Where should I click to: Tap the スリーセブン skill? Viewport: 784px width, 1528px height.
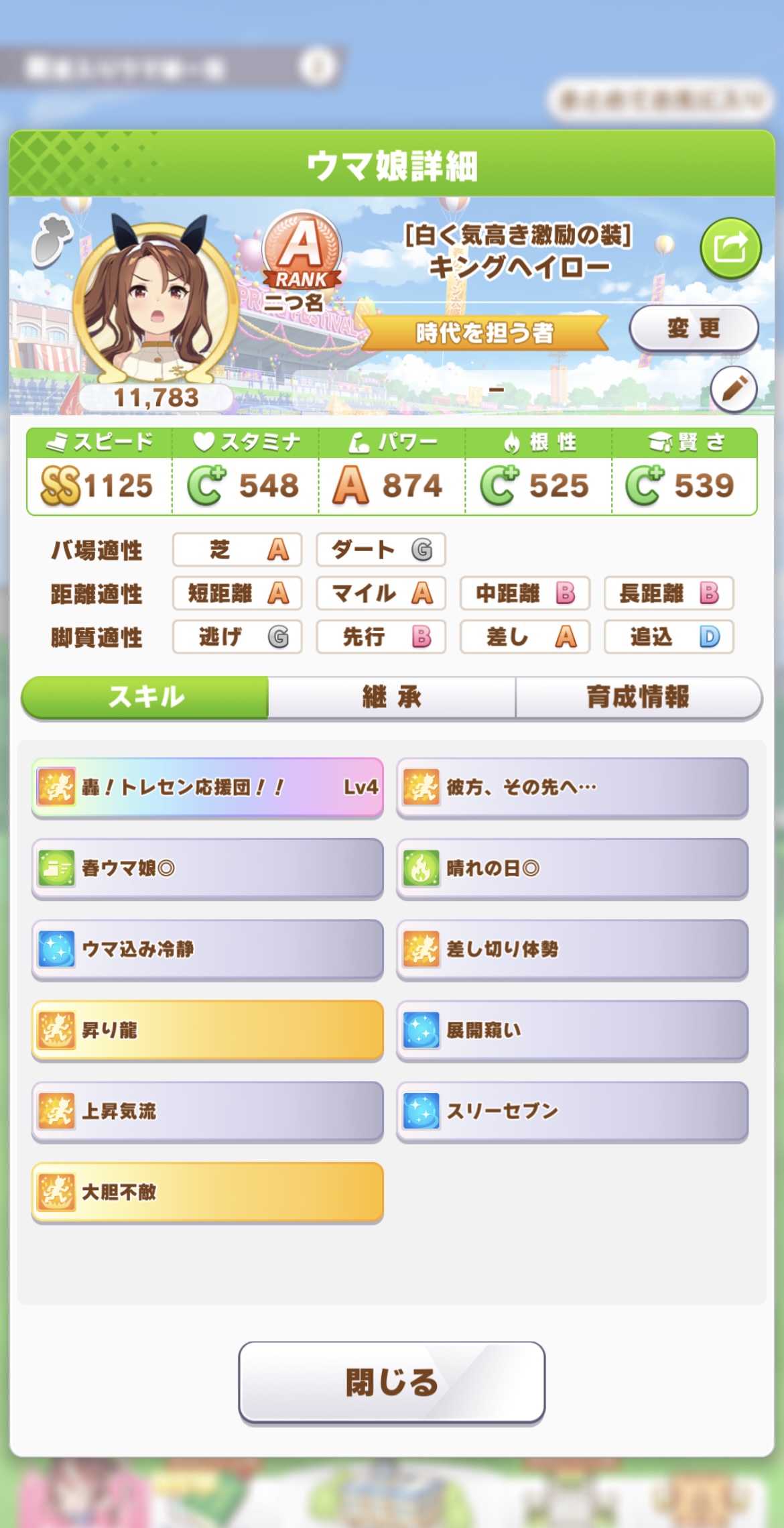572,1112
